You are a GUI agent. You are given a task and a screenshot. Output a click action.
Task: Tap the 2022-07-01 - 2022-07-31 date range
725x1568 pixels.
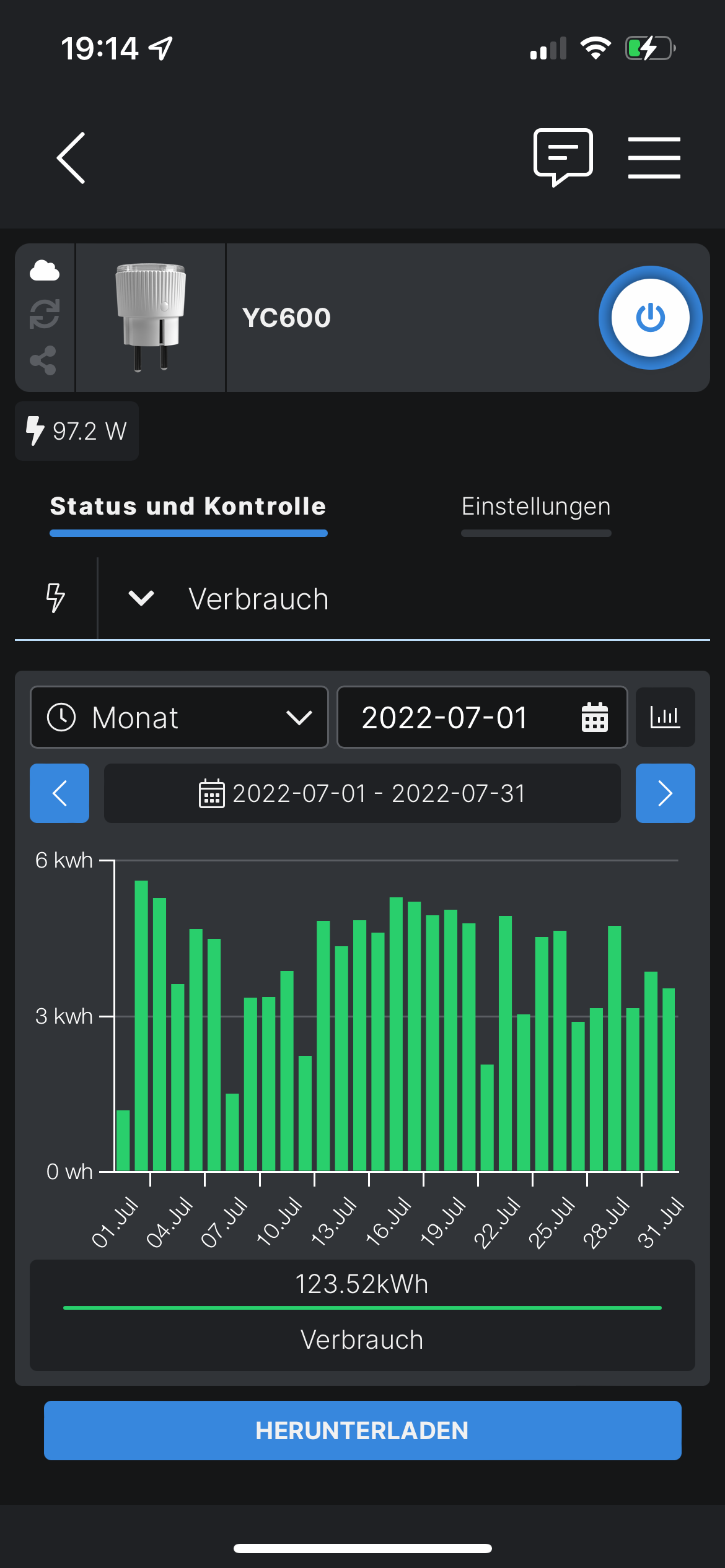point(362,793)
